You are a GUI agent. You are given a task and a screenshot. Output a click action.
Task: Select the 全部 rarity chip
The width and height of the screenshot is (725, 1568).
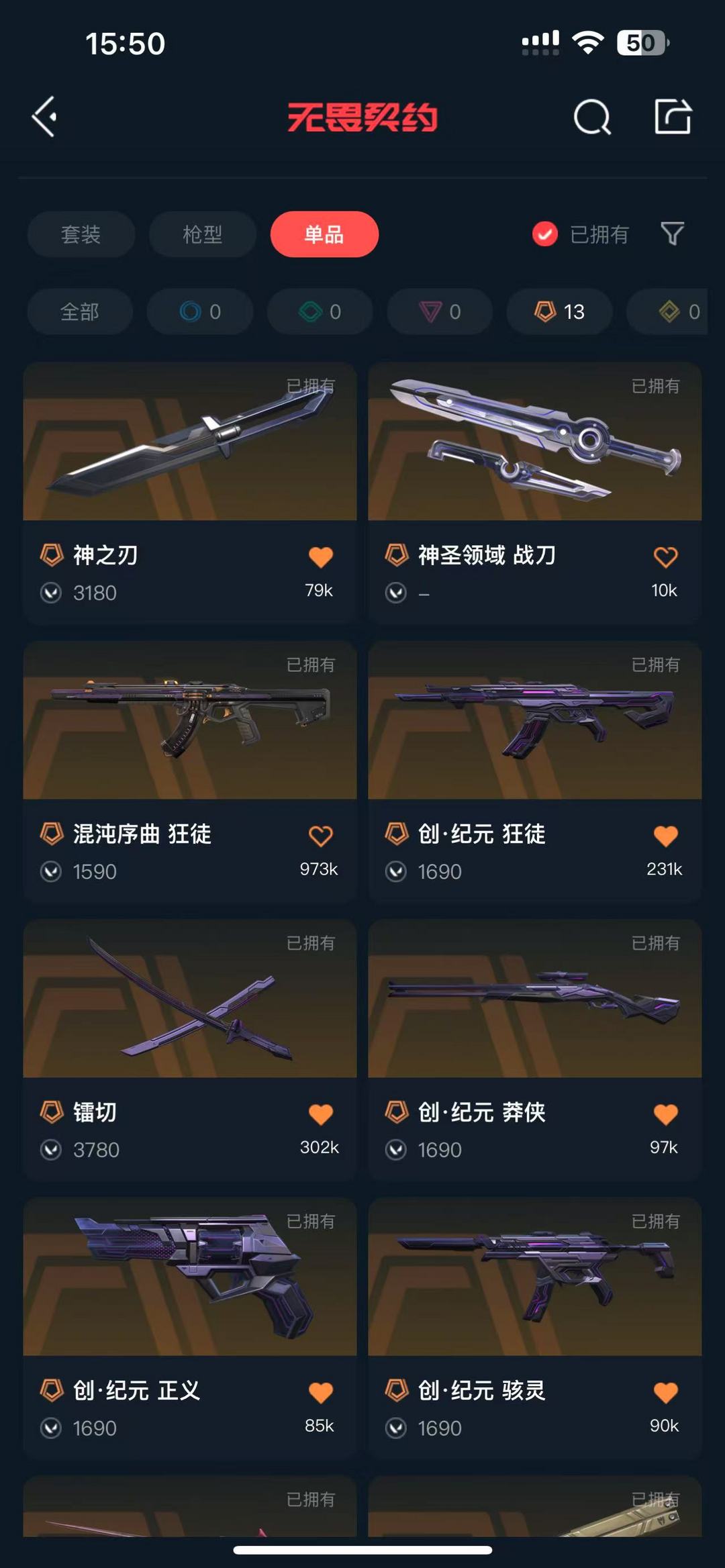(x=80, y=311)
